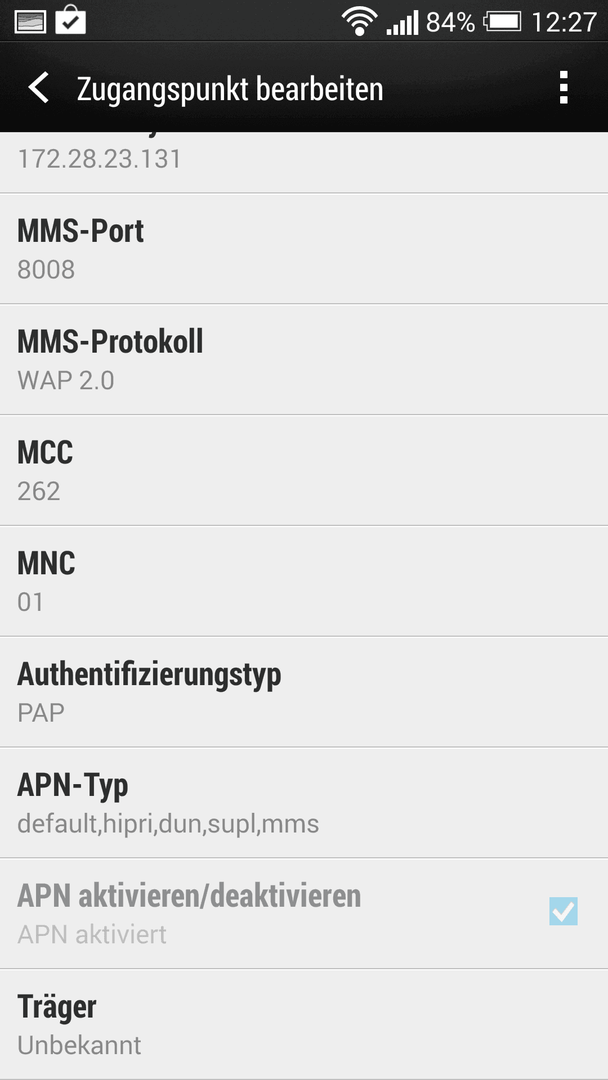This screenshot has height=1080, width=608.
Task: Toggle the APN aktivieren/deaktivieren checkbox
Action: point(563,911)
